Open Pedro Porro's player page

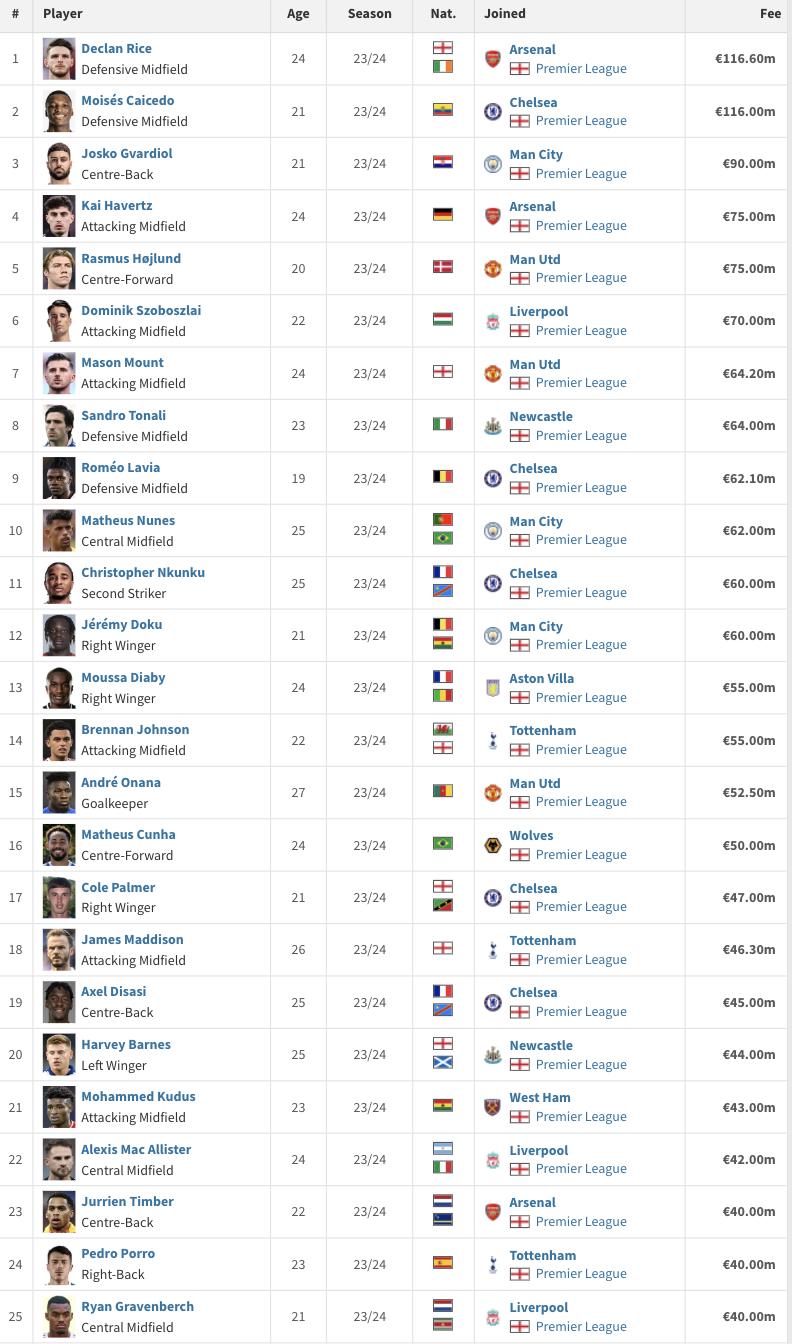point(118,1253)
